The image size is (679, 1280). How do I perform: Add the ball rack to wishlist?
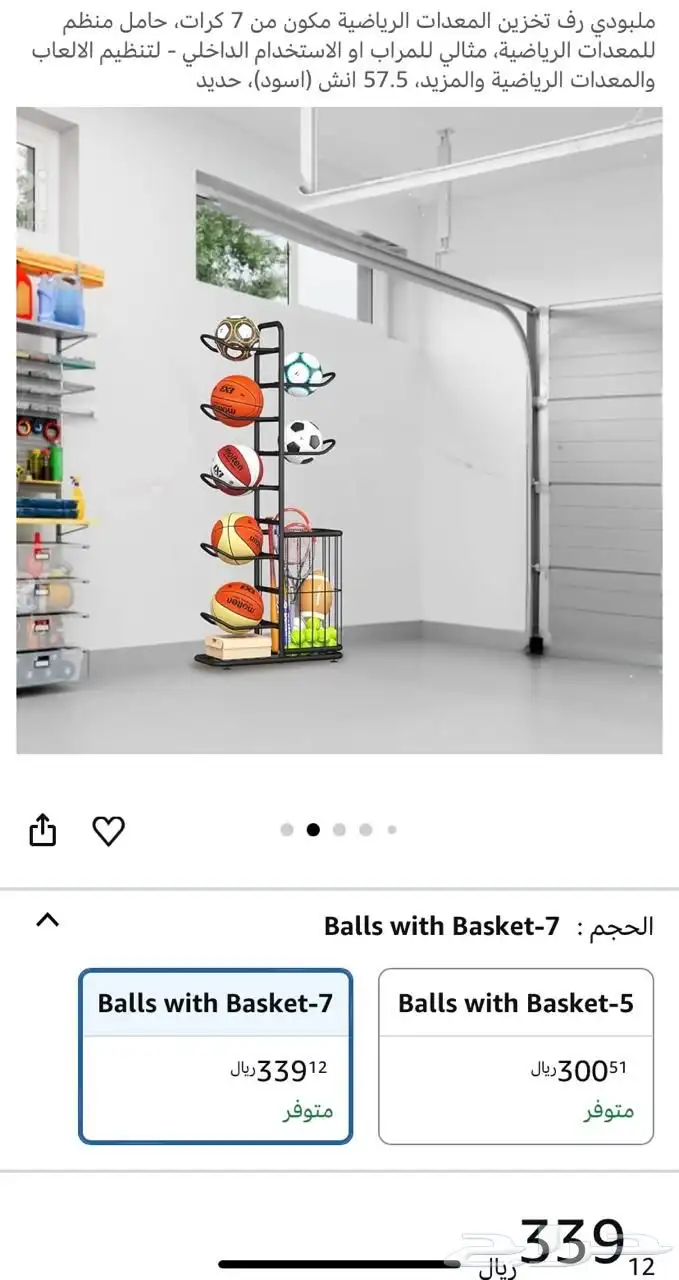[108, 830]
